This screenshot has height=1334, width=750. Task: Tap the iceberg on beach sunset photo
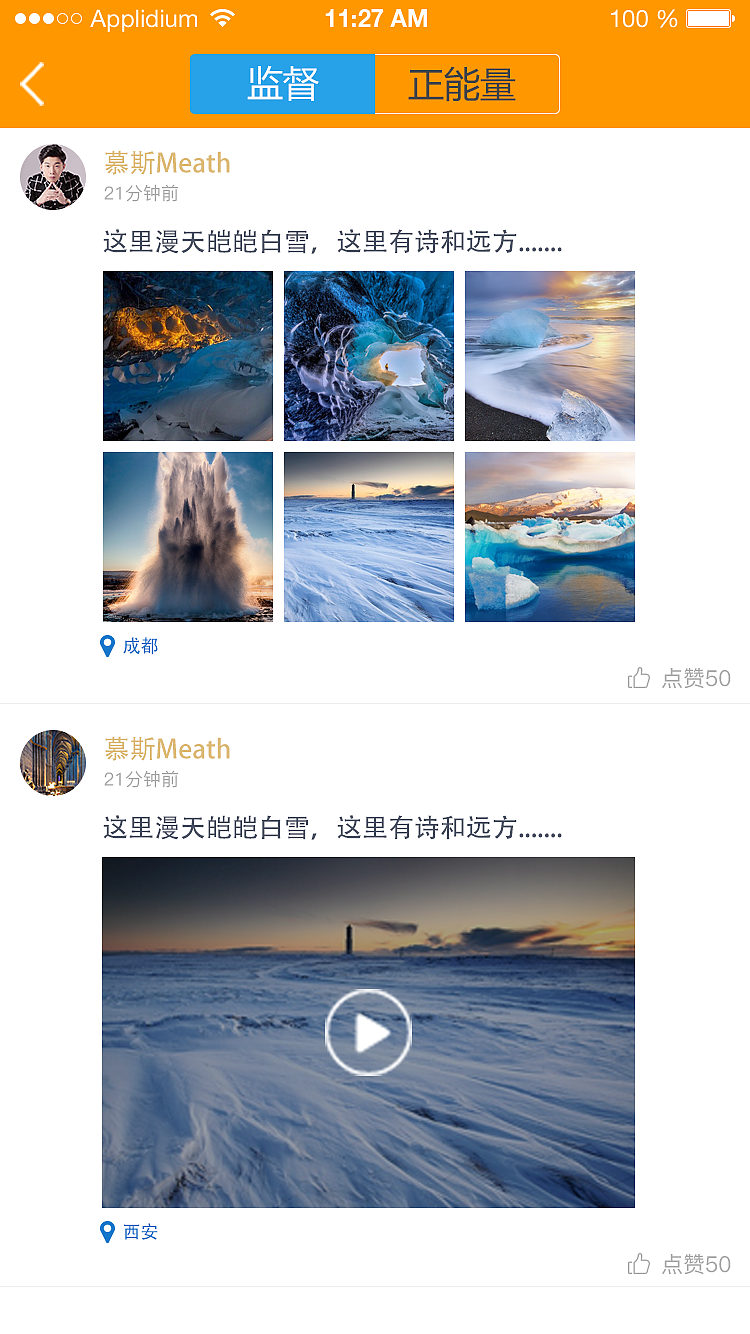[549, 356]
